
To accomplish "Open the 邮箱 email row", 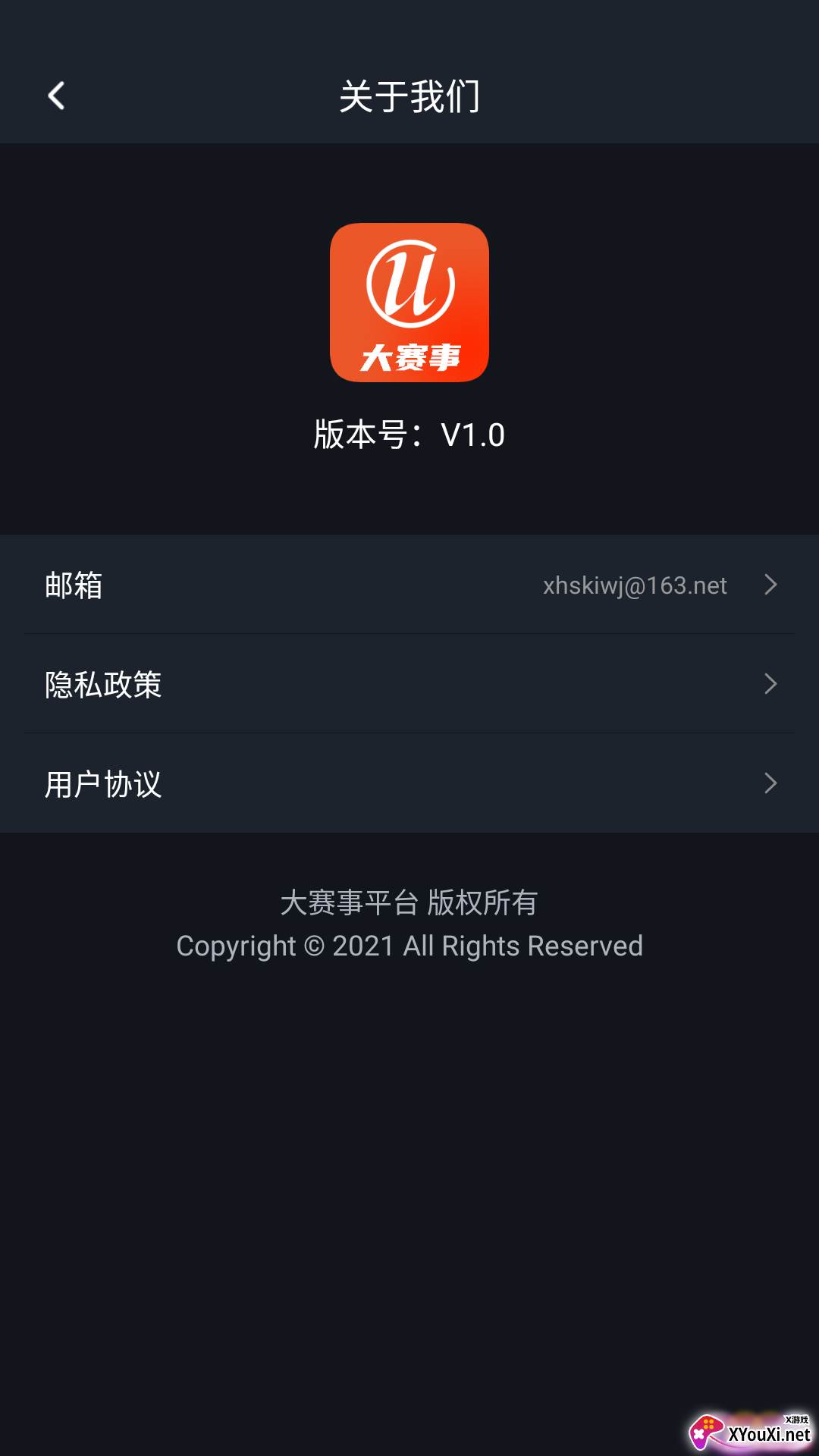I will coord(409,585).
